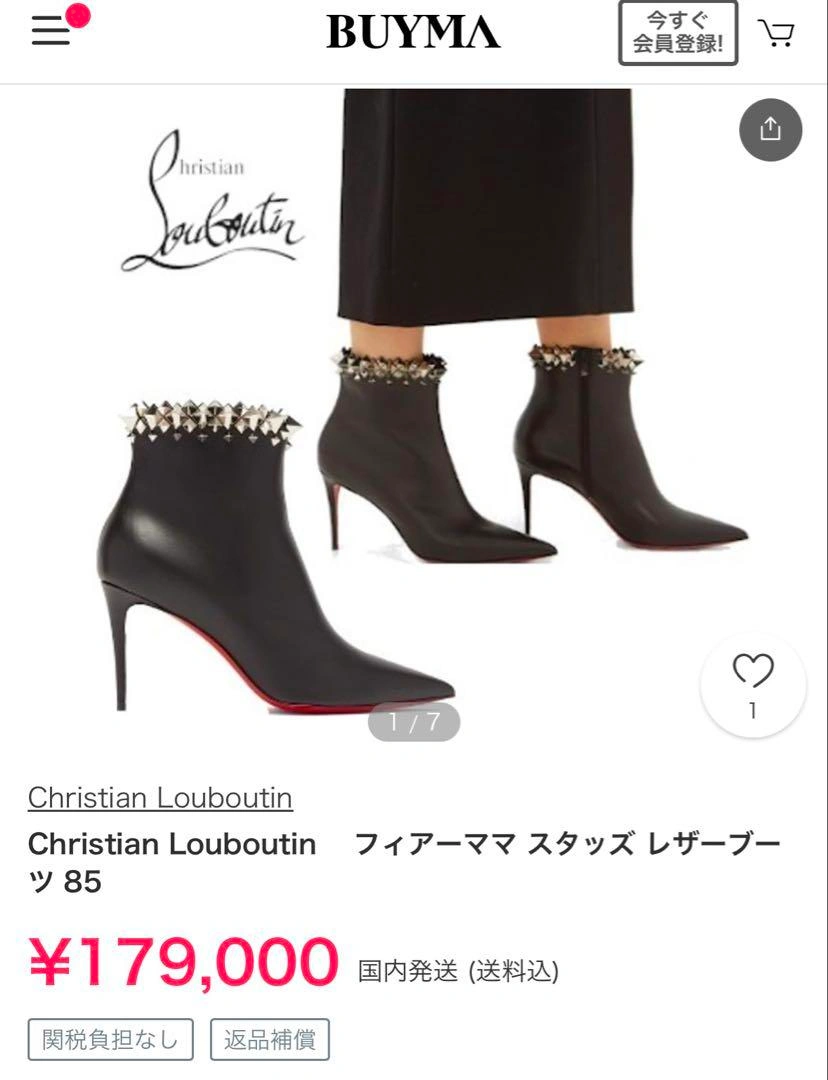Go to the BUYMA home page
The height and width of the screenshot is (1080, 828).
click(413, 32)
